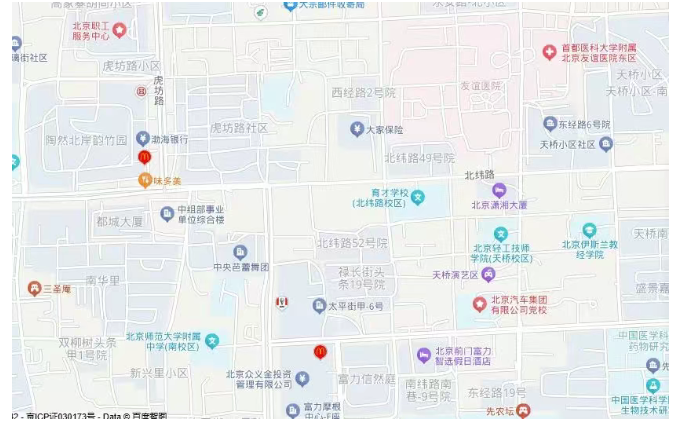The height and width of the screenshot is (433, 682).
Task: Open the 天桥演艺区 map point
Action: pos(488,274)
